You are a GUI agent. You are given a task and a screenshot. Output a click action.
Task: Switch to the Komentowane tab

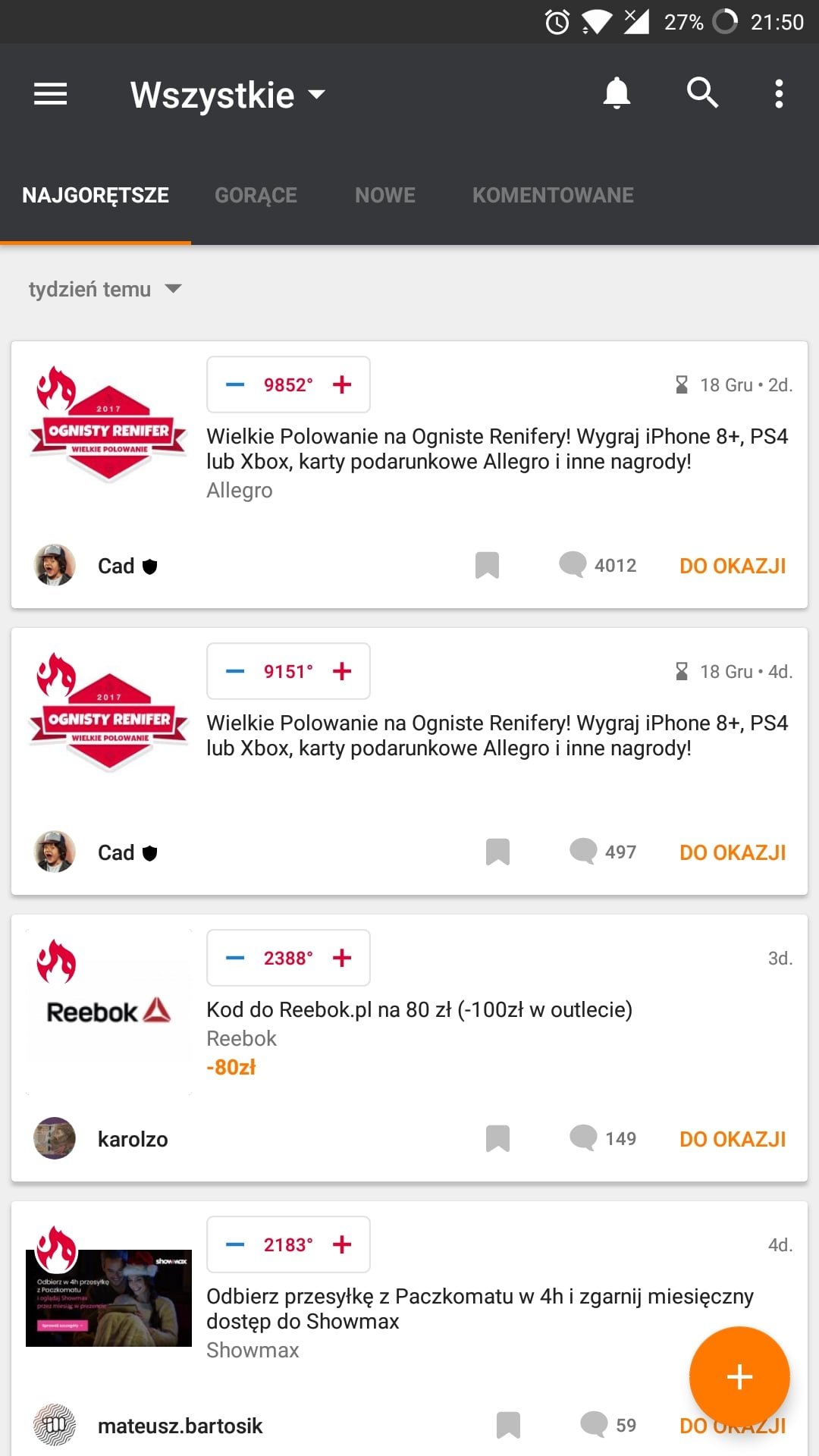click(x=552, y=196)
